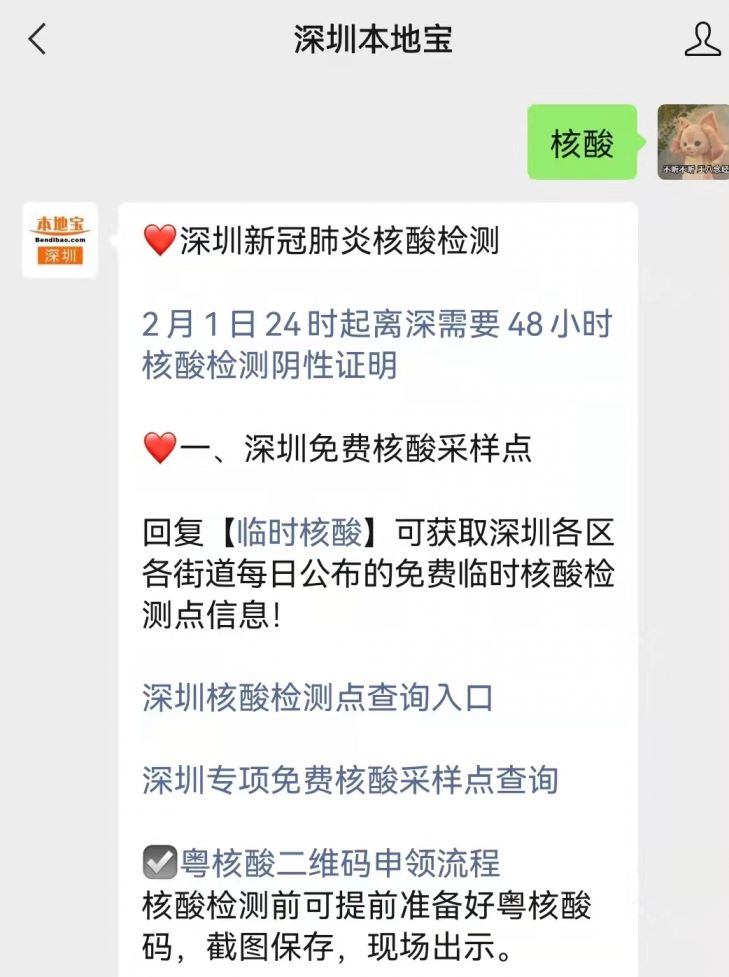Open the account profile icon
The width and height of the screenshot is (729, 977).
(702, 40)
